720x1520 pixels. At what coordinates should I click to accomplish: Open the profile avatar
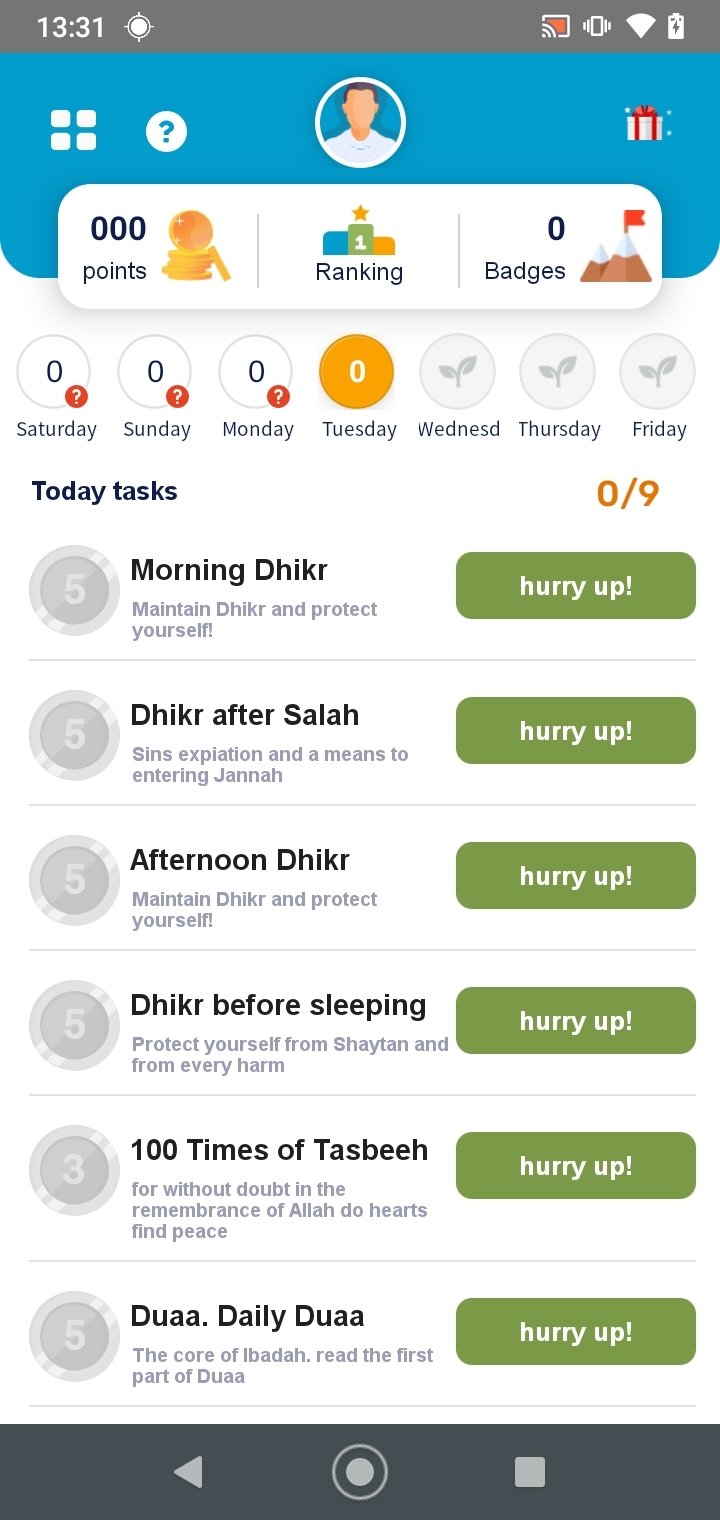tap(360, 123)
